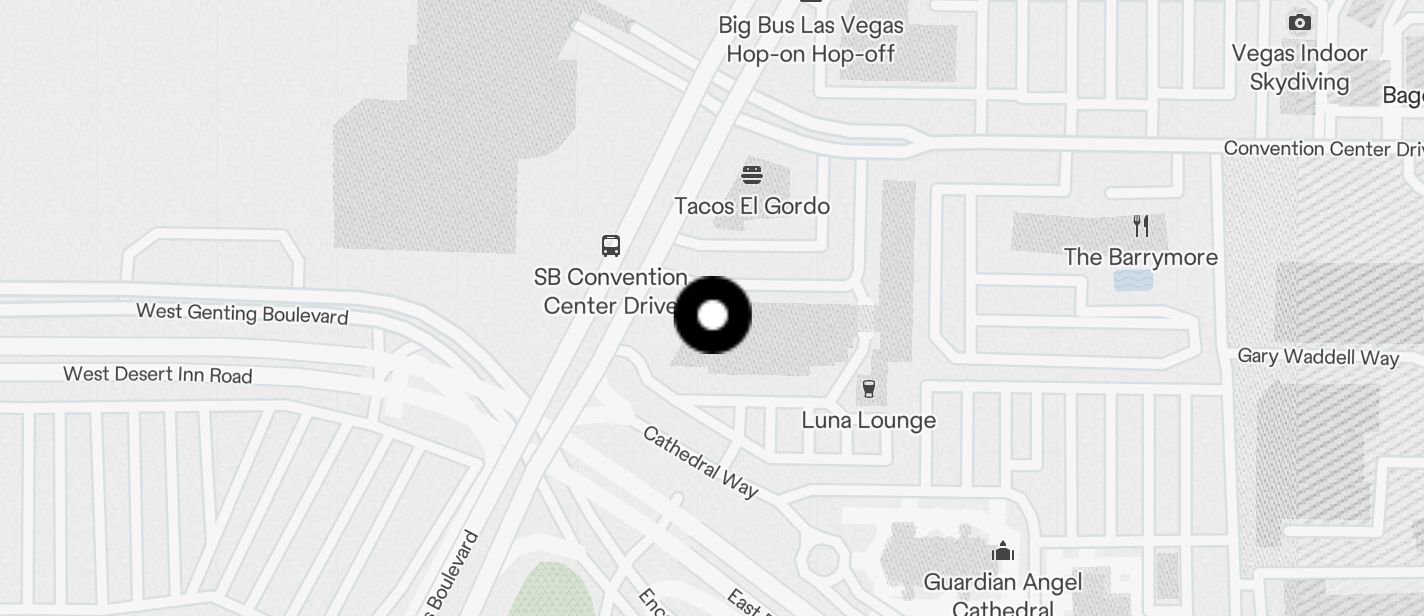Select the Vegas Indoor Skydiving camera marker
Image resolution: width=1424 pixels, height=616 pixels.
[1299, 23]
